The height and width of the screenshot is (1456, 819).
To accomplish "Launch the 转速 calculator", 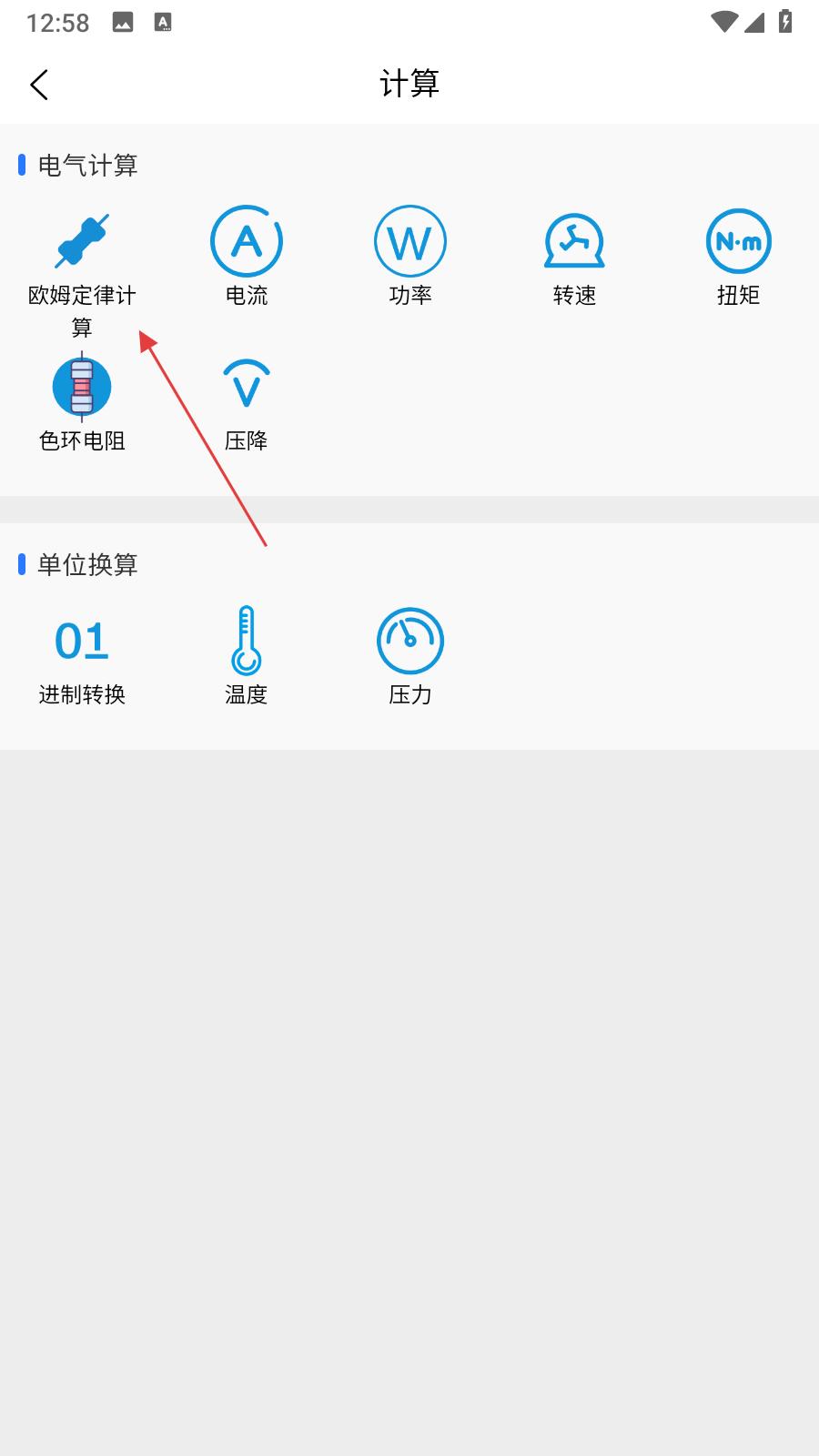I will point(574,257).
